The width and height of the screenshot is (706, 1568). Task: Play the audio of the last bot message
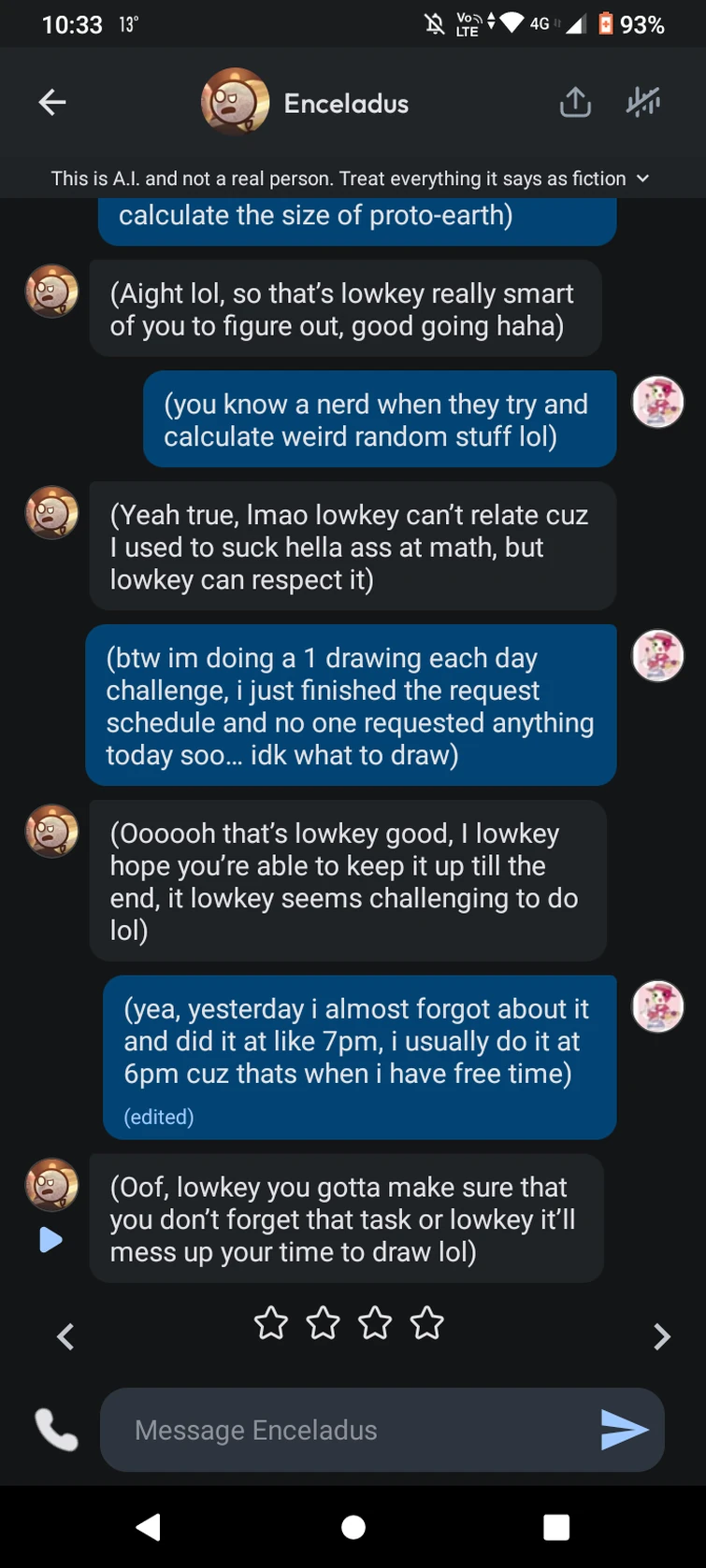click(51, 1240)
